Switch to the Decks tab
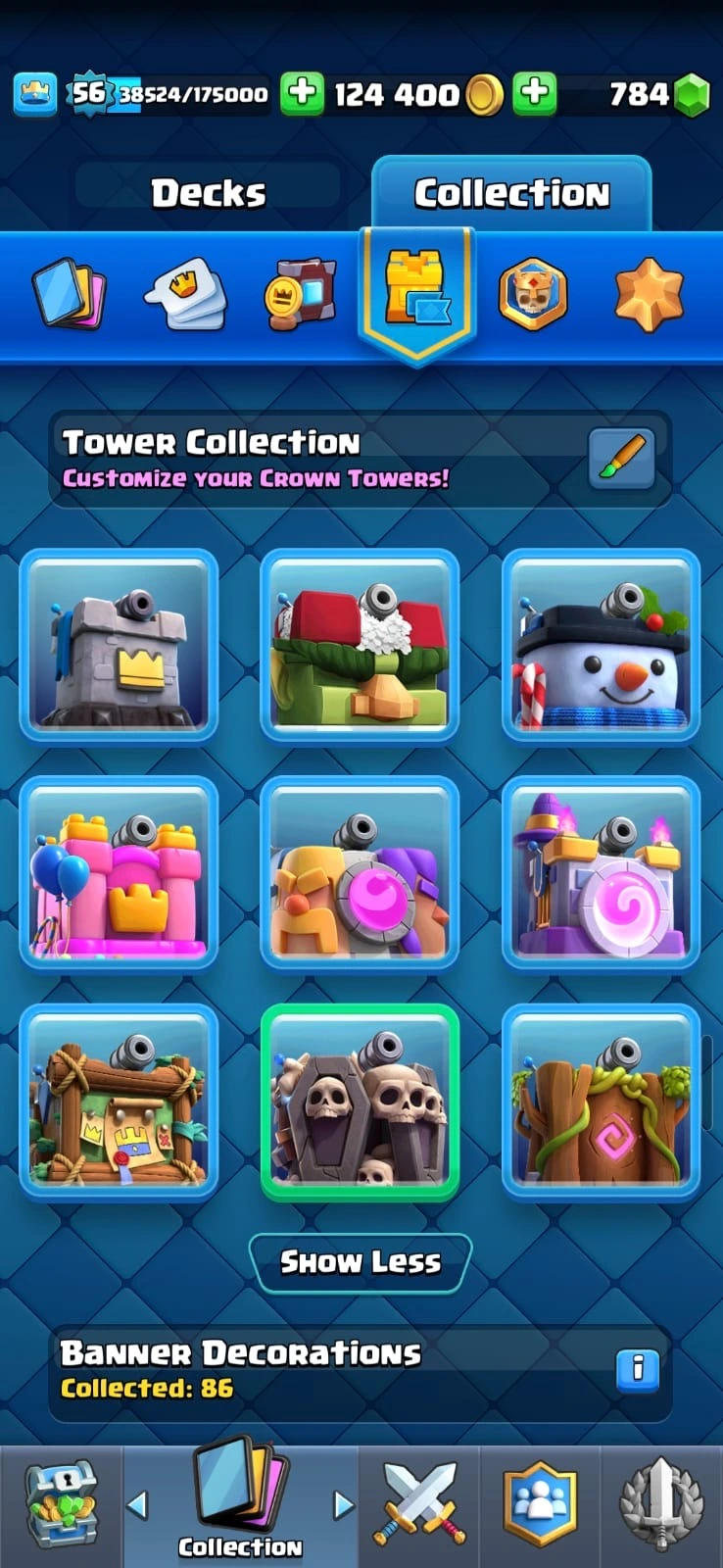The height and width of the screenshot is (1568, 723). click(208, 193)
